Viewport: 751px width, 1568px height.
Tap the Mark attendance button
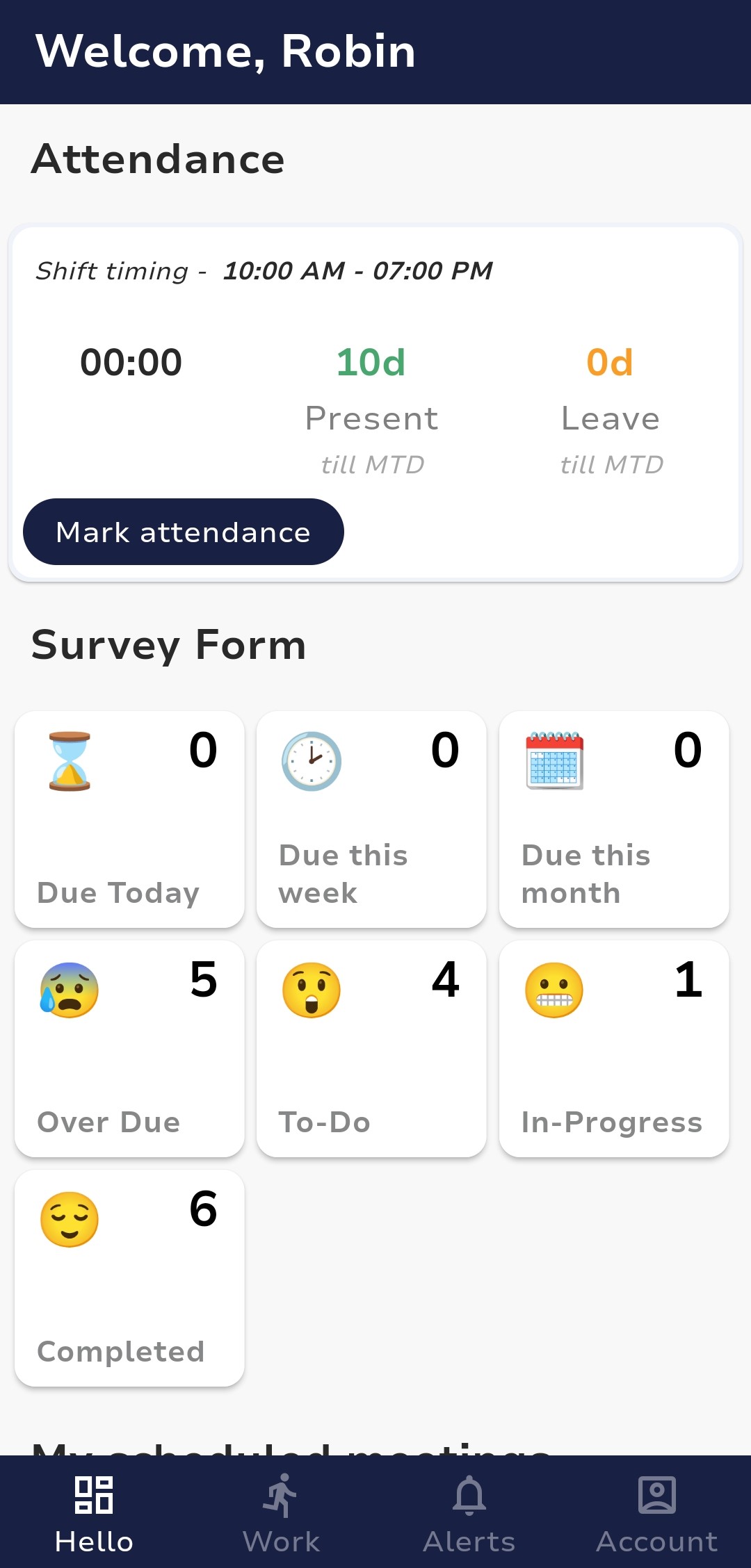pyautogui.click(x=184, y=532)
